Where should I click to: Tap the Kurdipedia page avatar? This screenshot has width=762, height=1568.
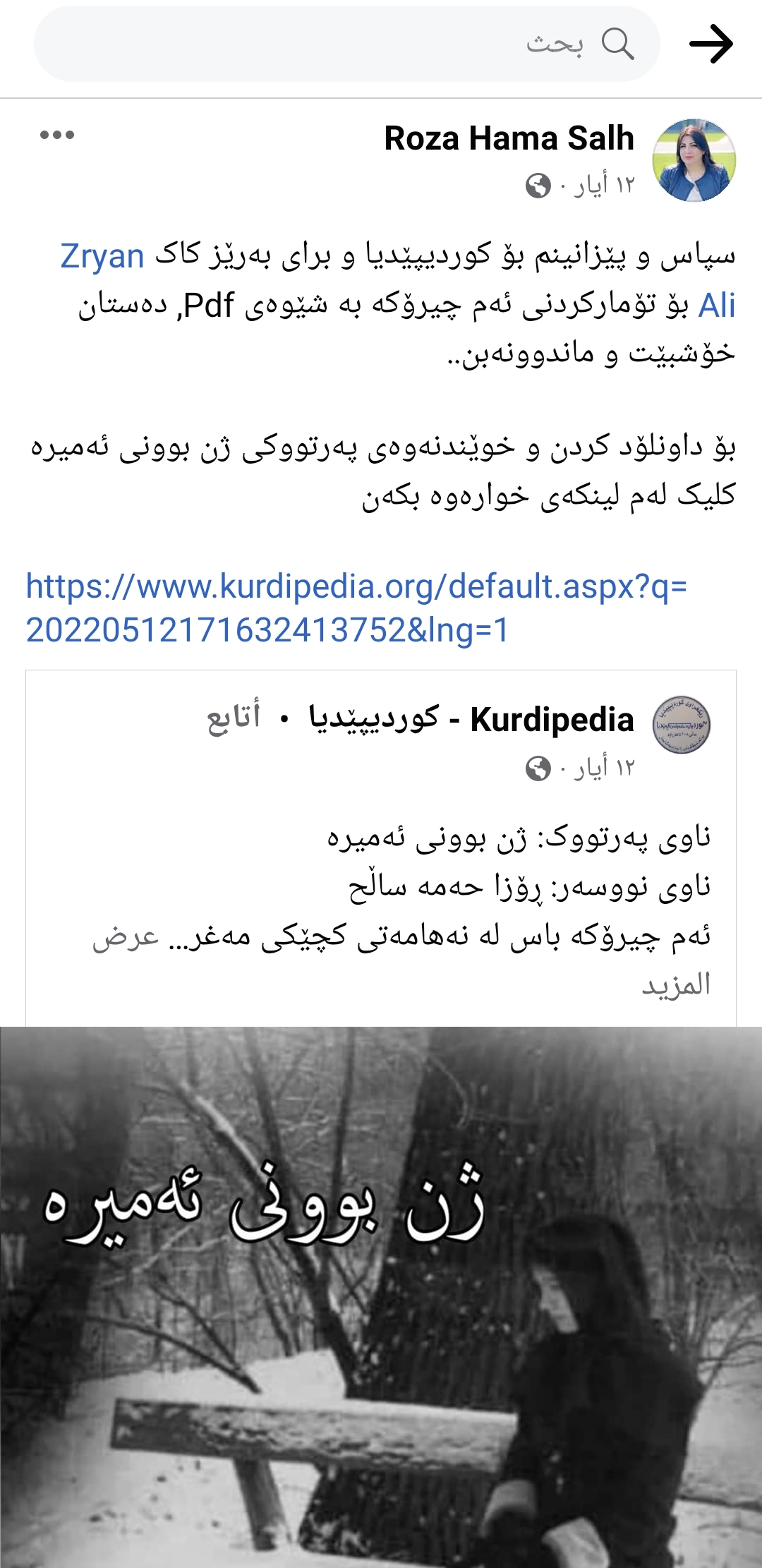681,724
